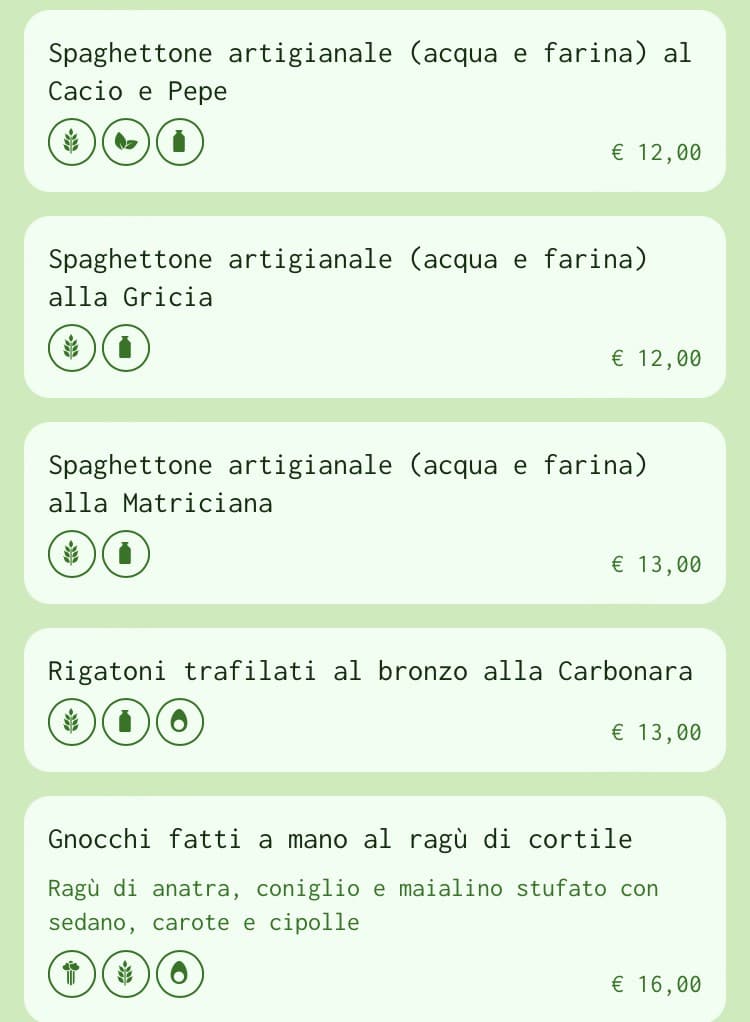Select the Spaghettone alla Matriciana card
This screenshot has height=1022, width=750.
coord(375,512)
